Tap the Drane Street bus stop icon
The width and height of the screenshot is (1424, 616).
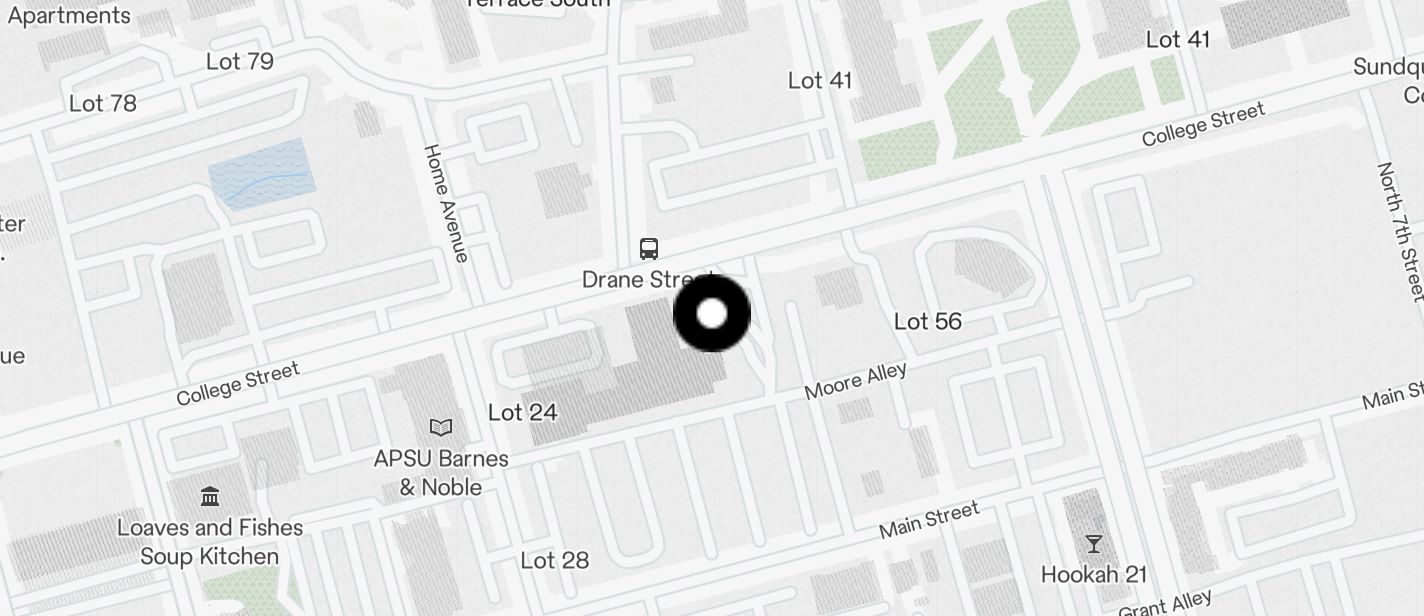point(648,249)
